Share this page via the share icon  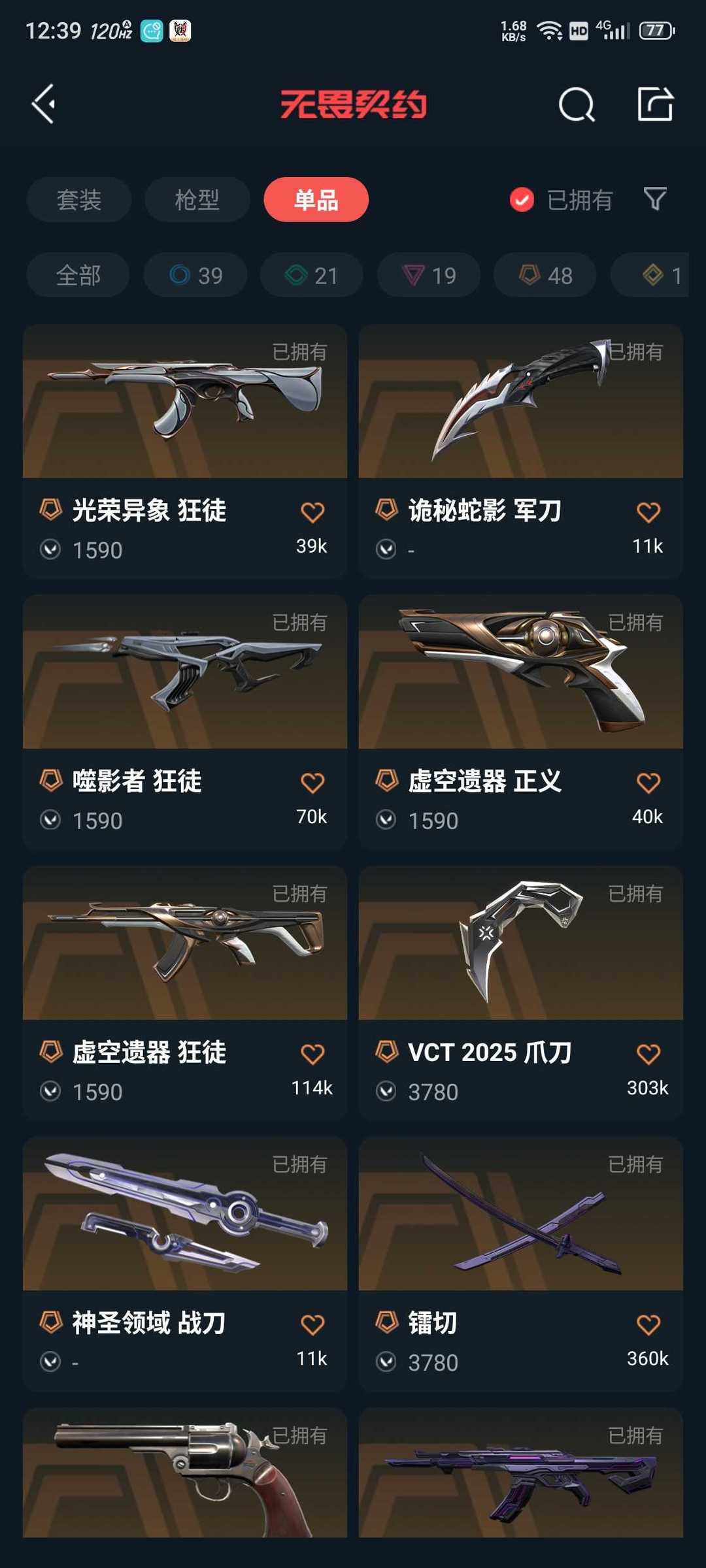tap(656, 105)
